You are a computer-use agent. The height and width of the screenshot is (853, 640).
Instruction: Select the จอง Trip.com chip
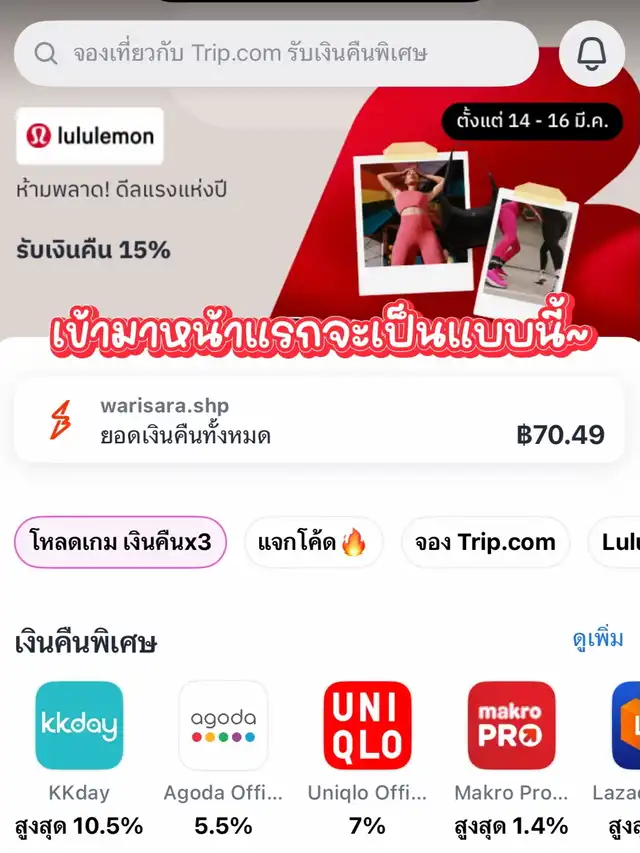485,543
